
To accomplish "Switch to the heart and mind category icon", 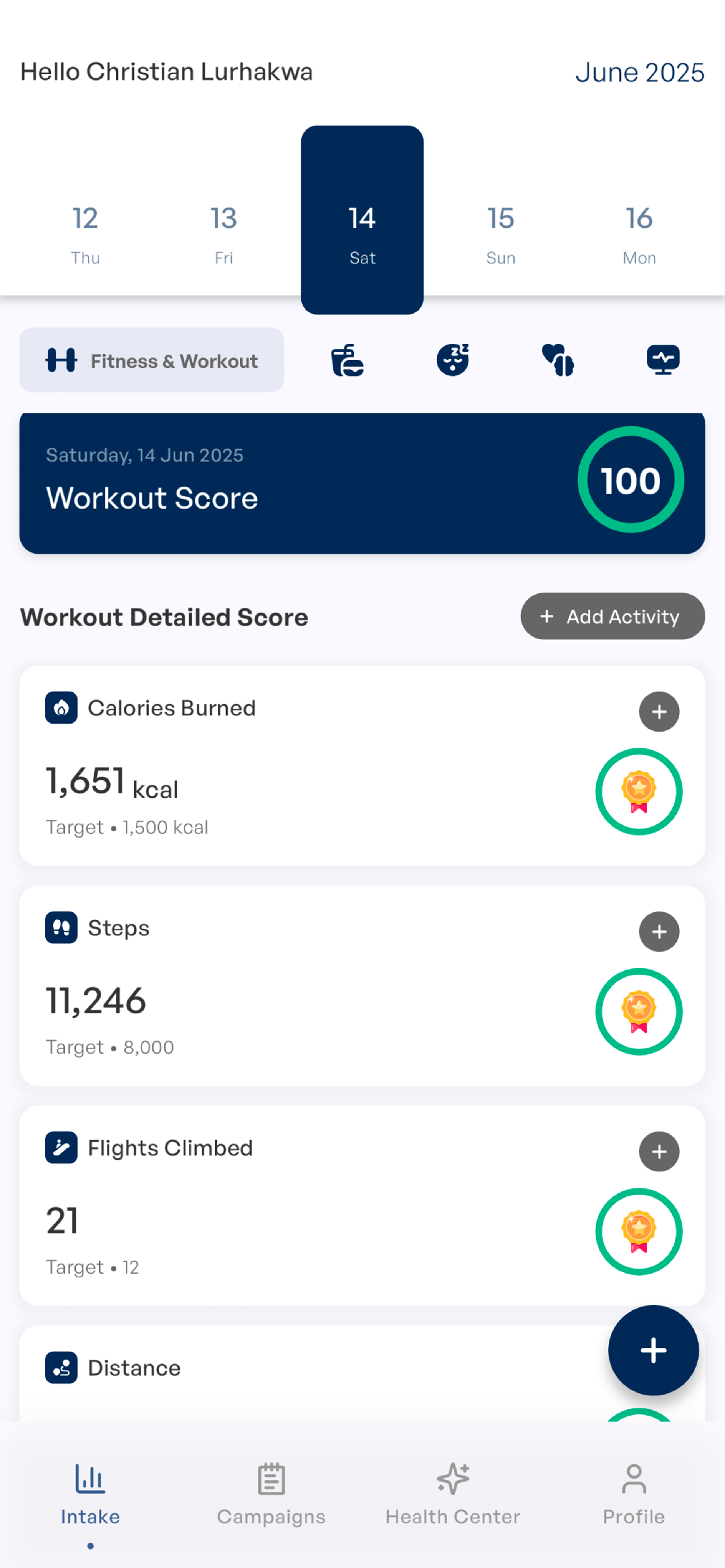I will [x=558, y=360].
